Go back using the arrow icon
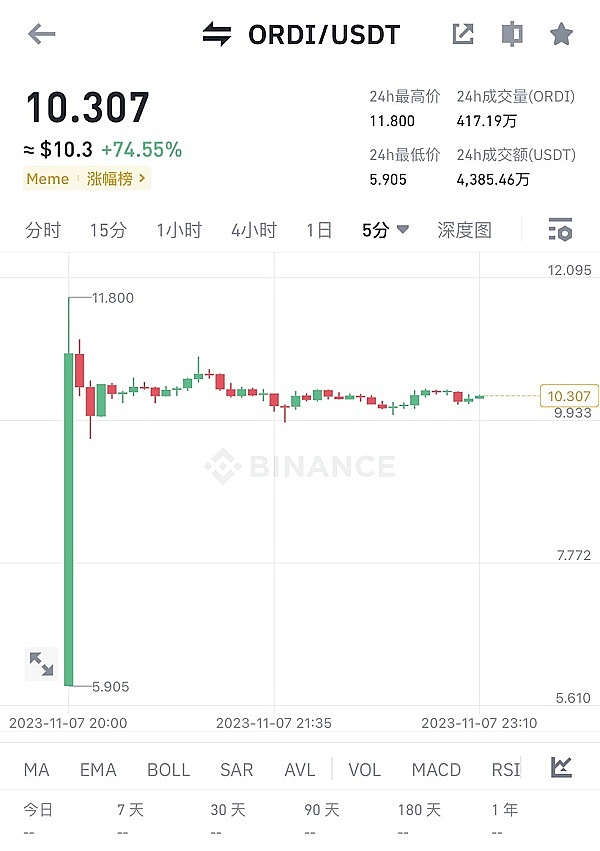 (x=42, y=34)
